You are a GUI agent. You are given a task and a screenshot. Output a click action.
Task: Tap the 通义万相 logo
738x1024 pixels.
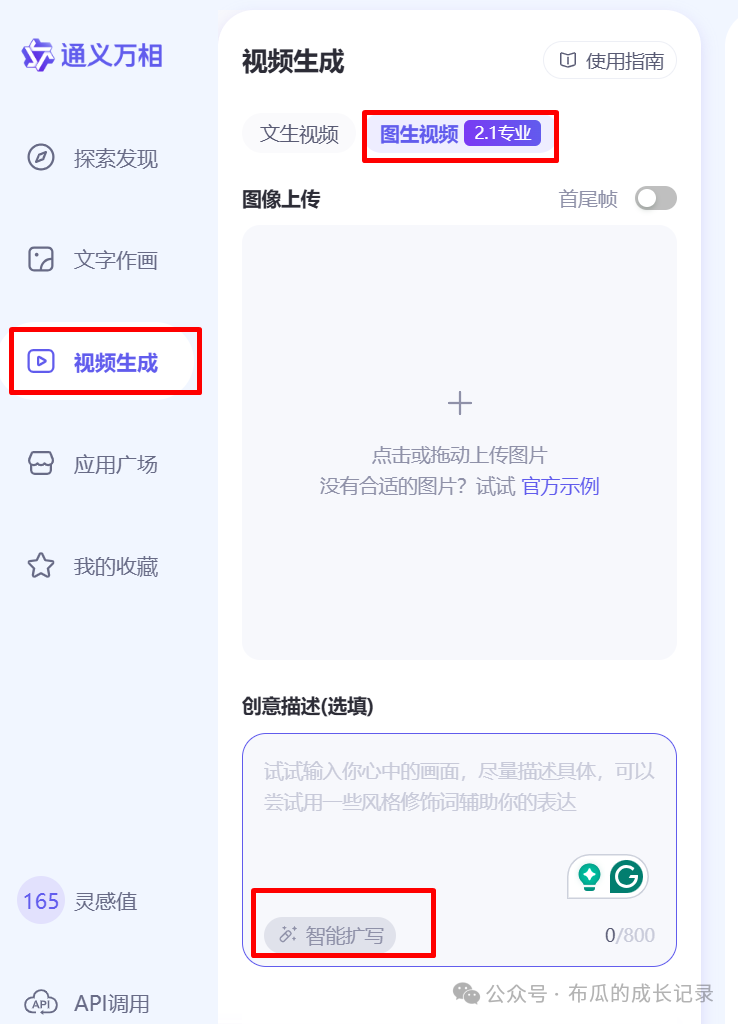pyautogui.click(x=92, y=56)
